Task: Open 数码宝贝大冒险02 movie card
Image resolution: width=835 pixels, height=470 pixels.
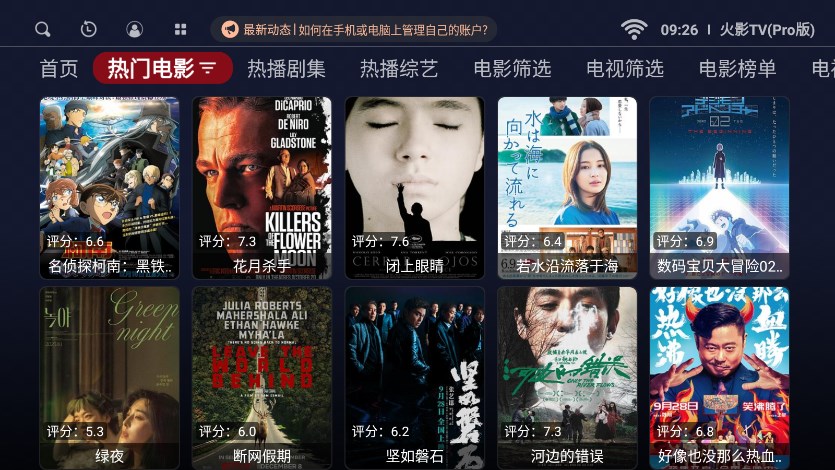Action: [x=719, y=187]
